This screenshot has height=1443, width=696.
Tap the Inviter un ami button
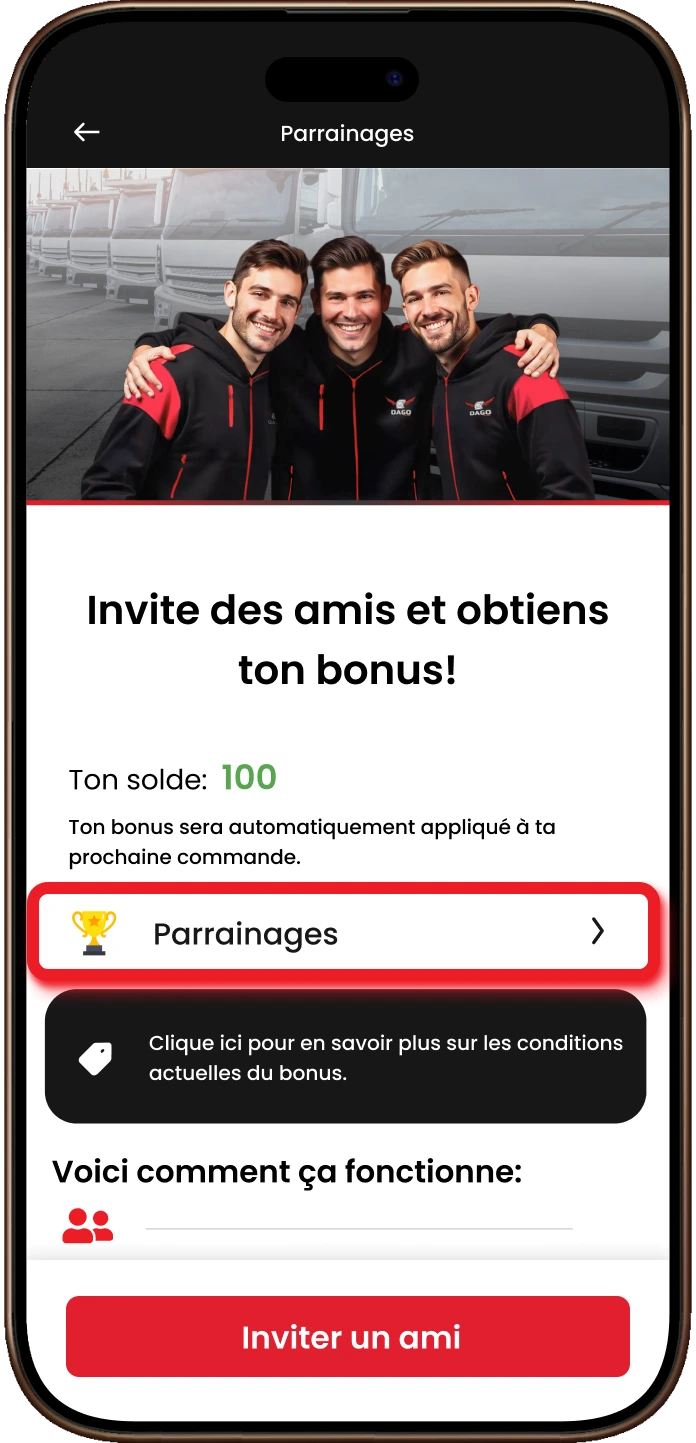click(x=348, y=1337)
